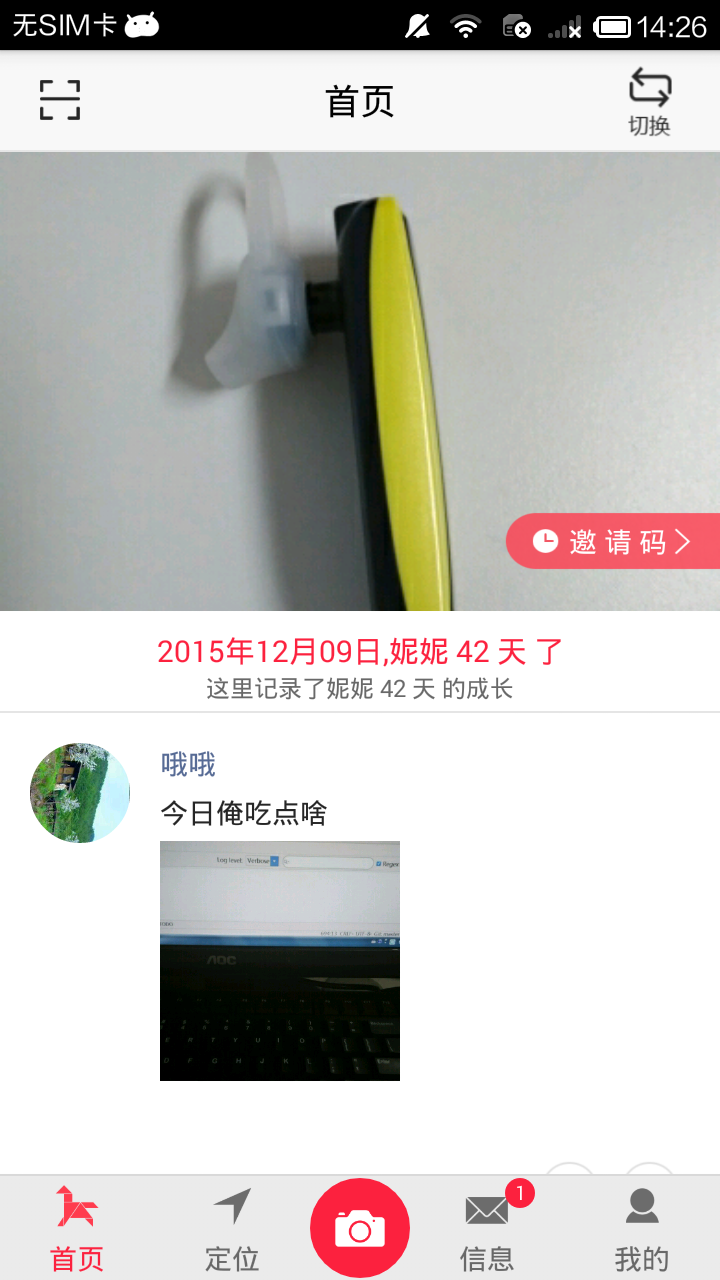The width and height of the screenshot is (720, 1280).
Task: Open the QR code scanner
Action: [x=60, y=100]
